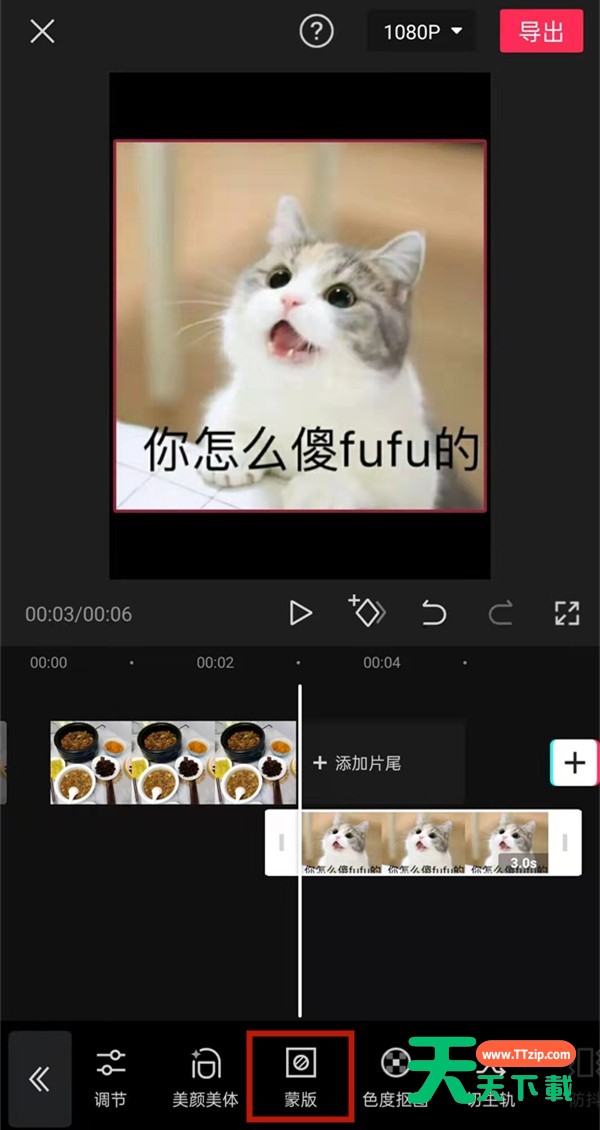Open the 调节 adjust tool
600x1130 pixels.
(110, 1078)
